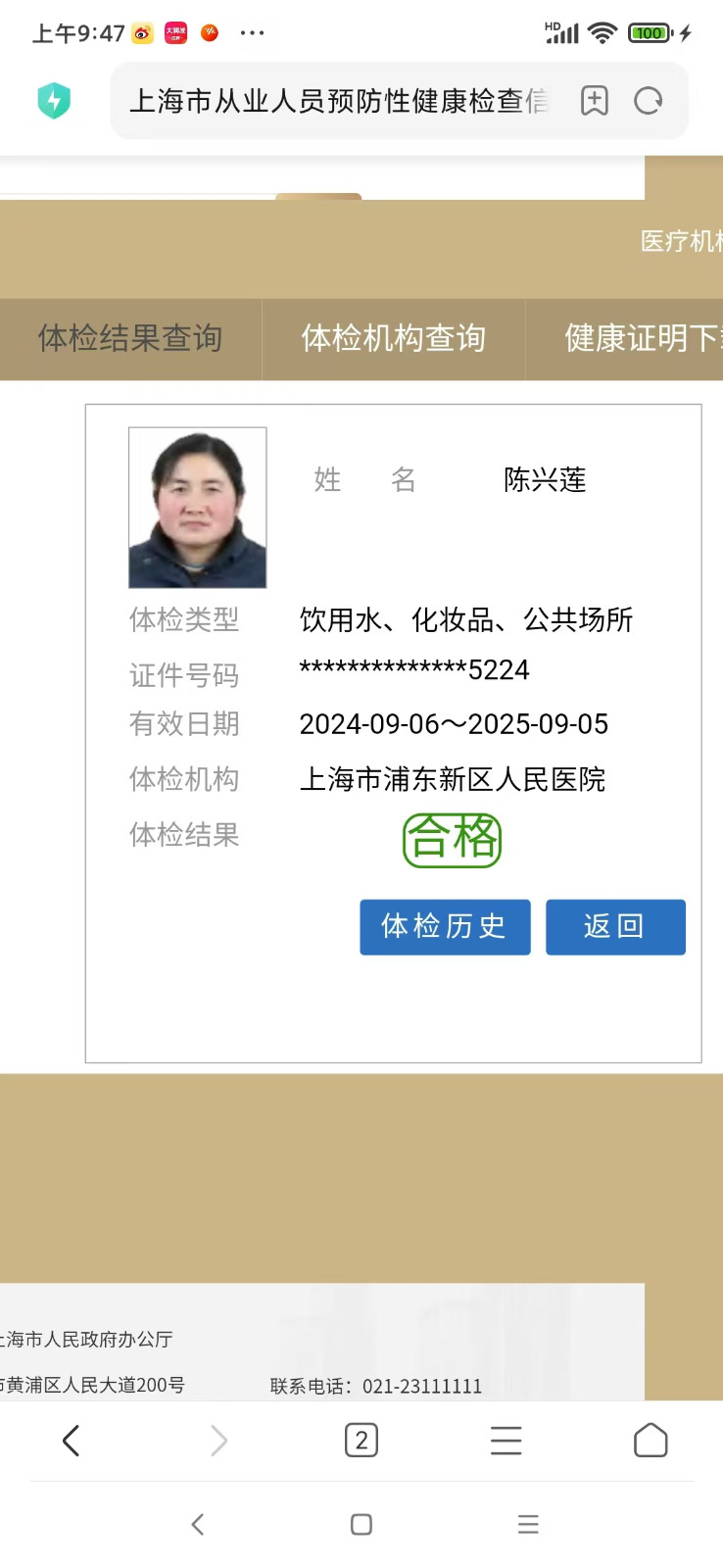Go back in the browser toolbar
This screenshot has width=723, height=1568.
click(x=71, y=1441)
